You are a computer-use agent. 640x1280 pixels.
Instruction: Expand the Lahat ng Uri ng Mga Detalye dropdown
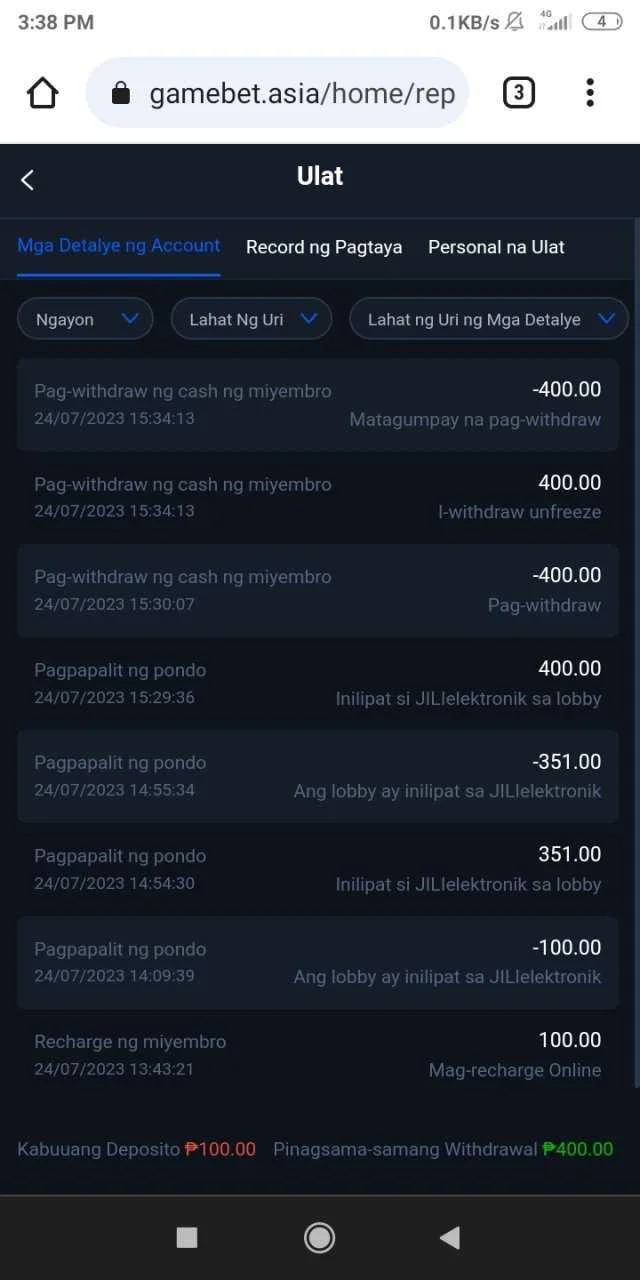coord(489,319)
